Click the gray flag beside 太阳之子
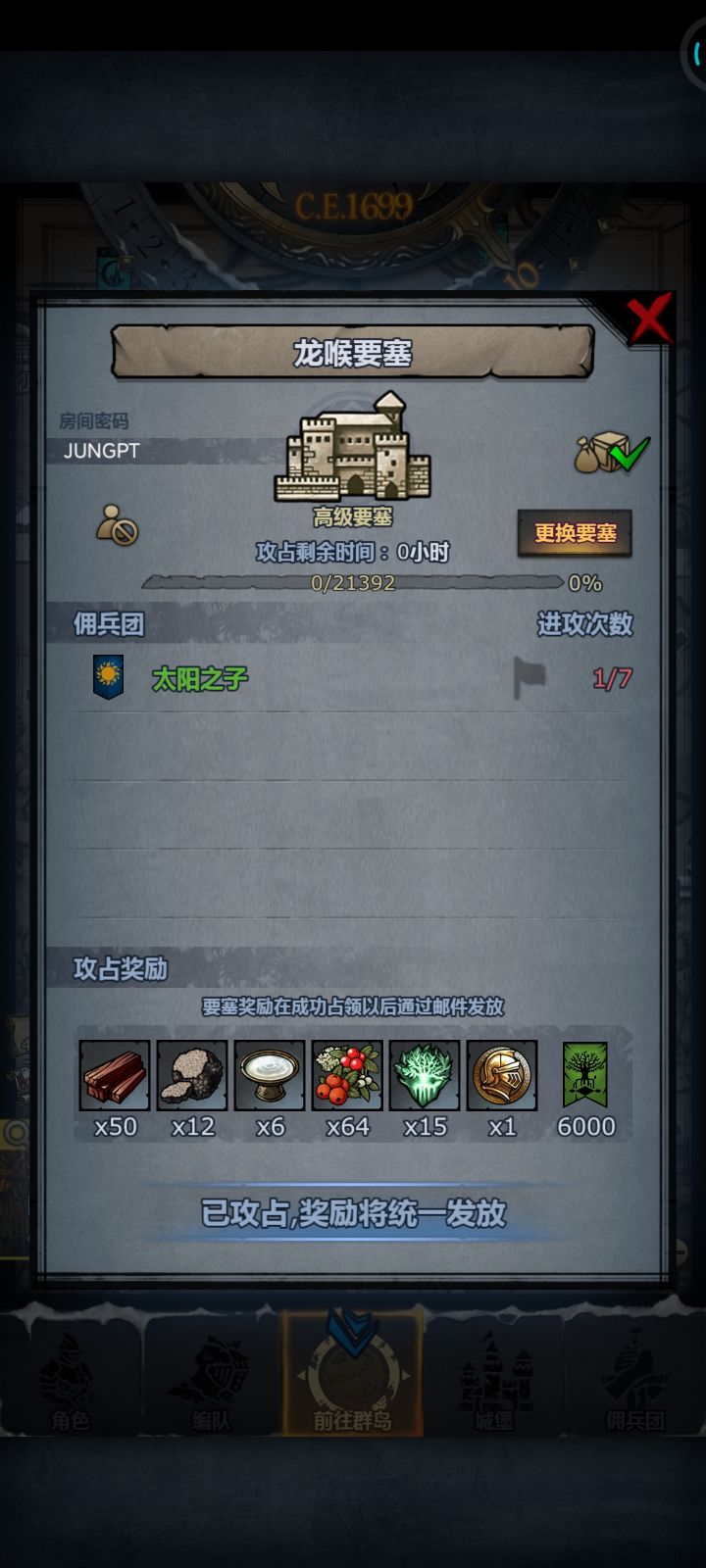This screenshot has width=706, height=1568. 529,677
